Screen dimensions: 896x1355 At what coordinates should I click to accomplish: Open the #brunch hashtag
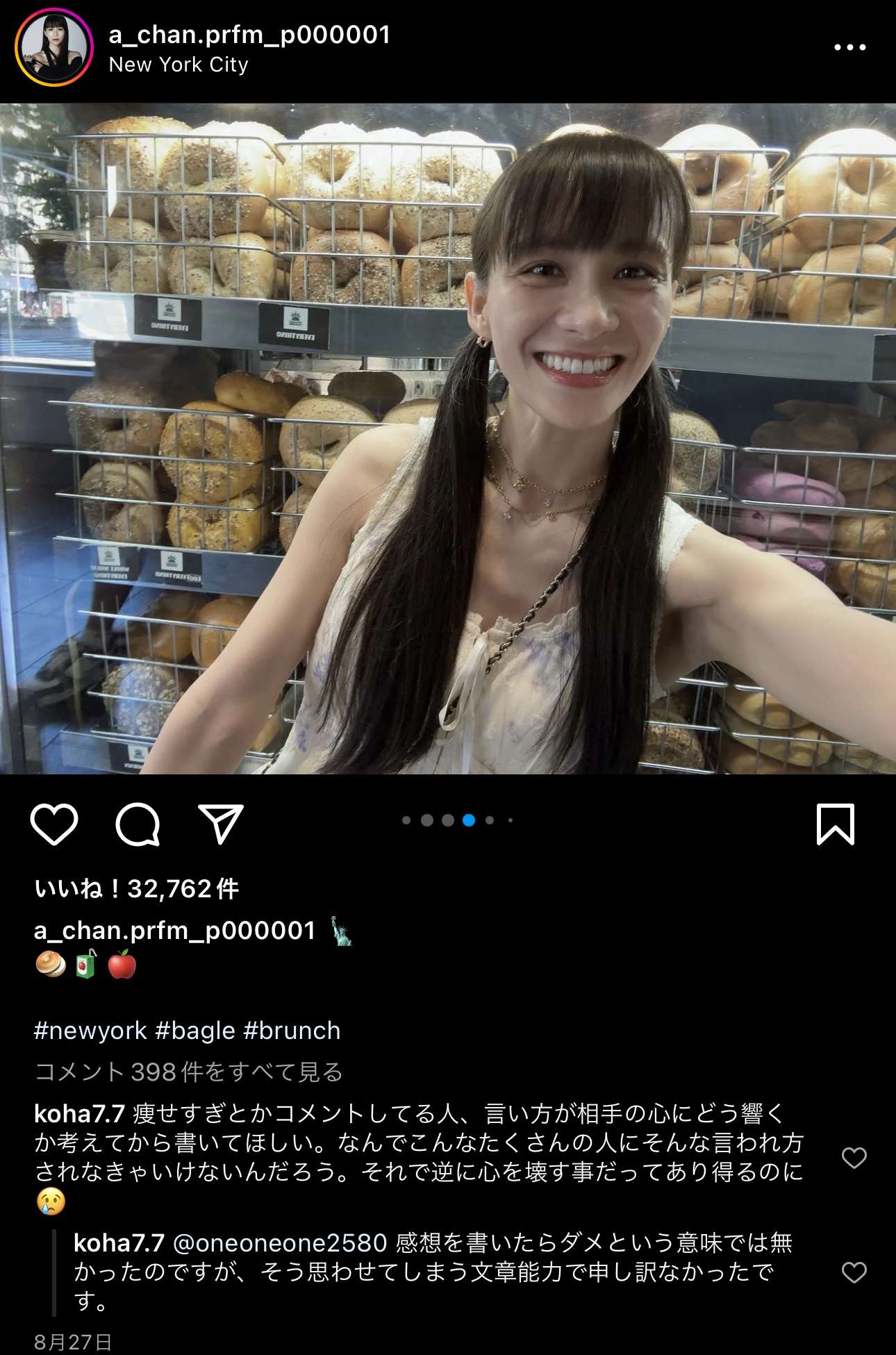click(x=292, y=1031)
